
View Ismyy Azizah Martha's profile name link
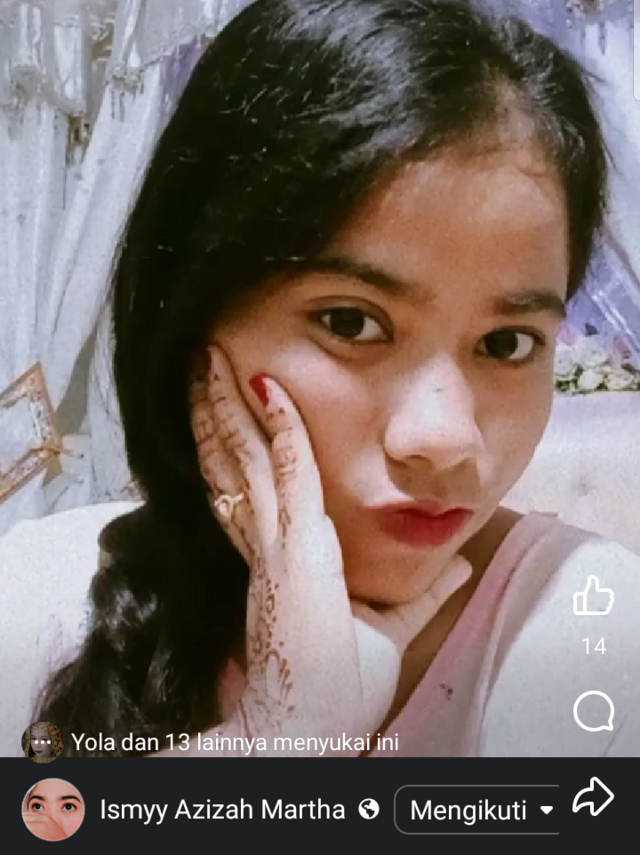[222, 810]
